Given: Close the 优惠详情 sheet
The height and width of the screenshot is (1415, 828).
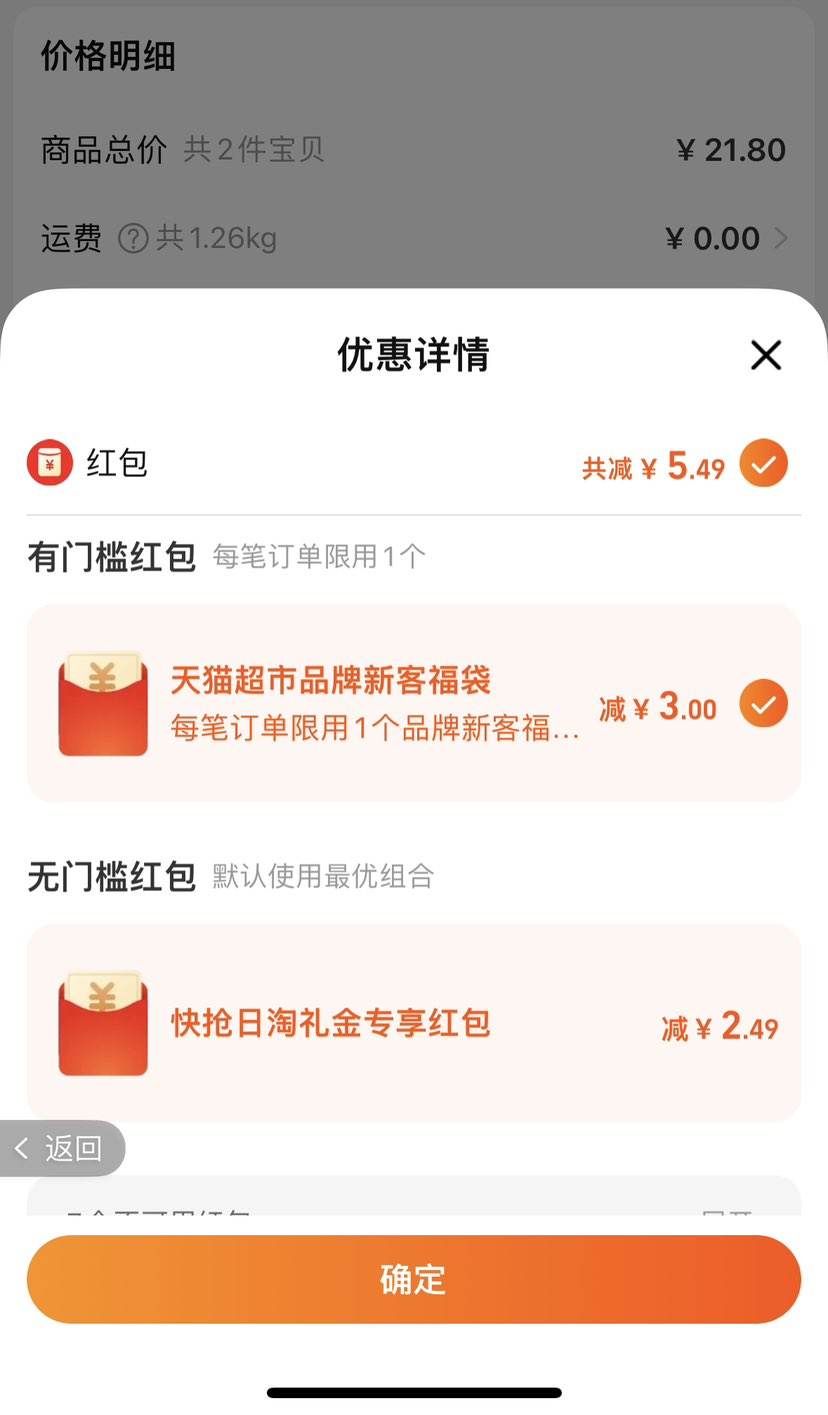Looking at the screenshot, I should click(x=765, y=355).
